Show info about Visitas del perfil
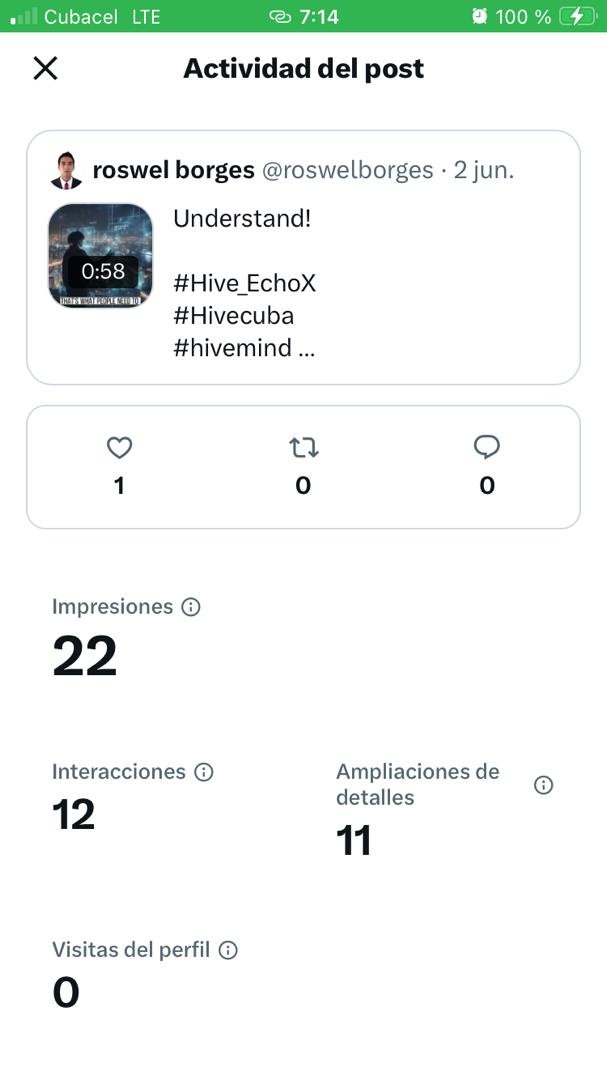 (x=228, y=950)
